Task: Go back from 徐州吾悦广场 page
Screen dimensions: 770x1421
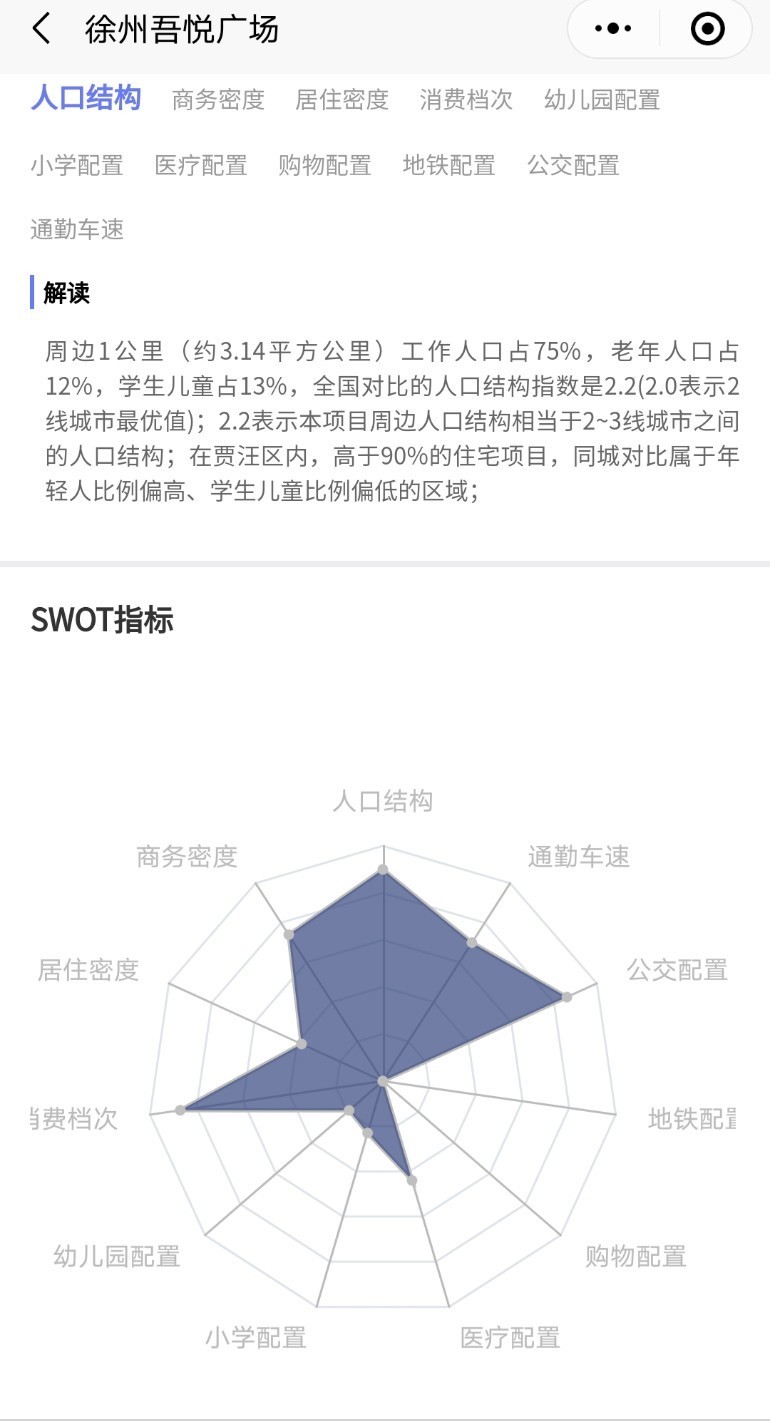Action: [x=41, y=29]
